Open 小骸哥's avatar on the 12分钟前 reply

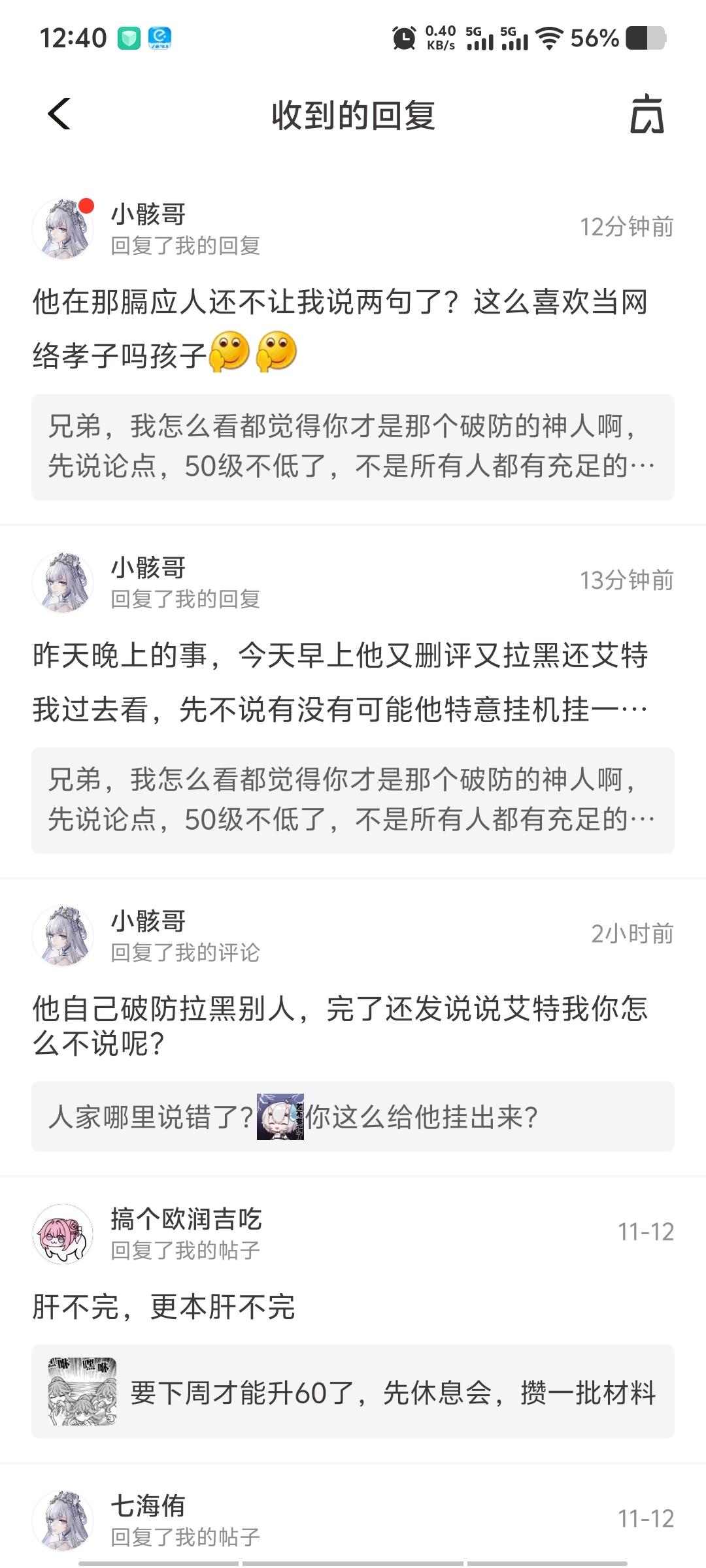click(63, 229)
